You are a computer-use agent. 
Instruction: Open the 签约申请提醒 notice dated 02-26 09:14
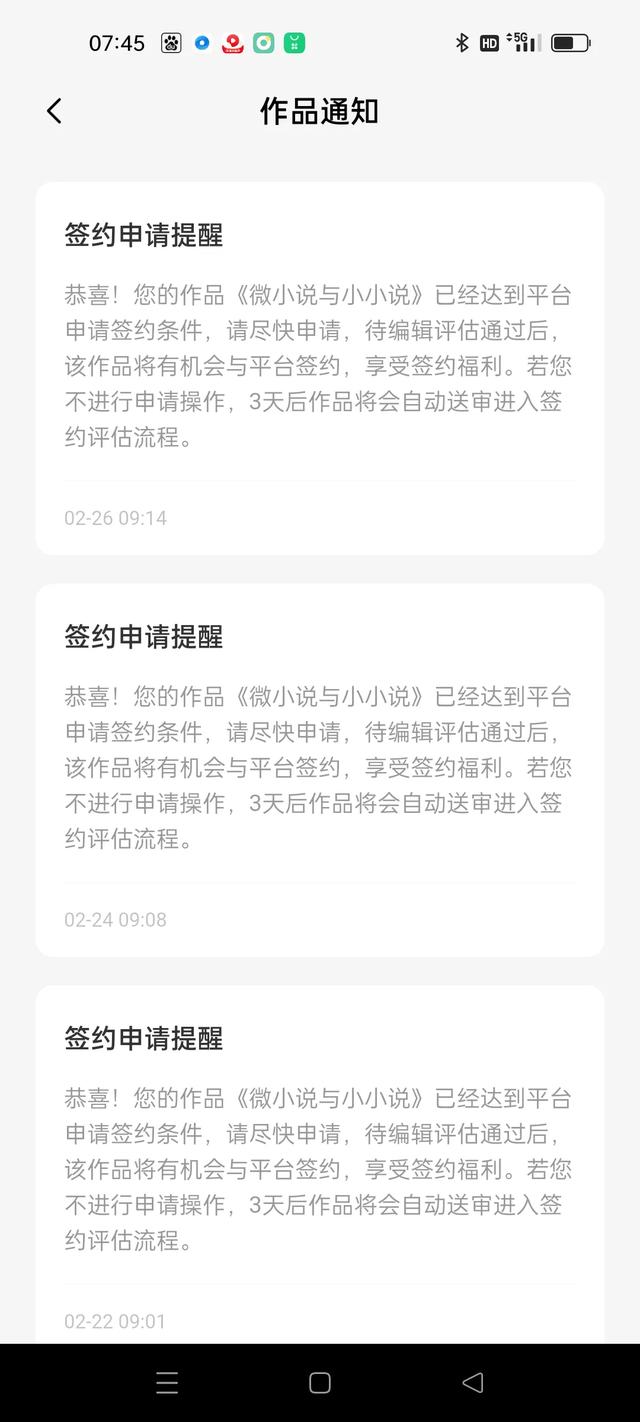320,368
